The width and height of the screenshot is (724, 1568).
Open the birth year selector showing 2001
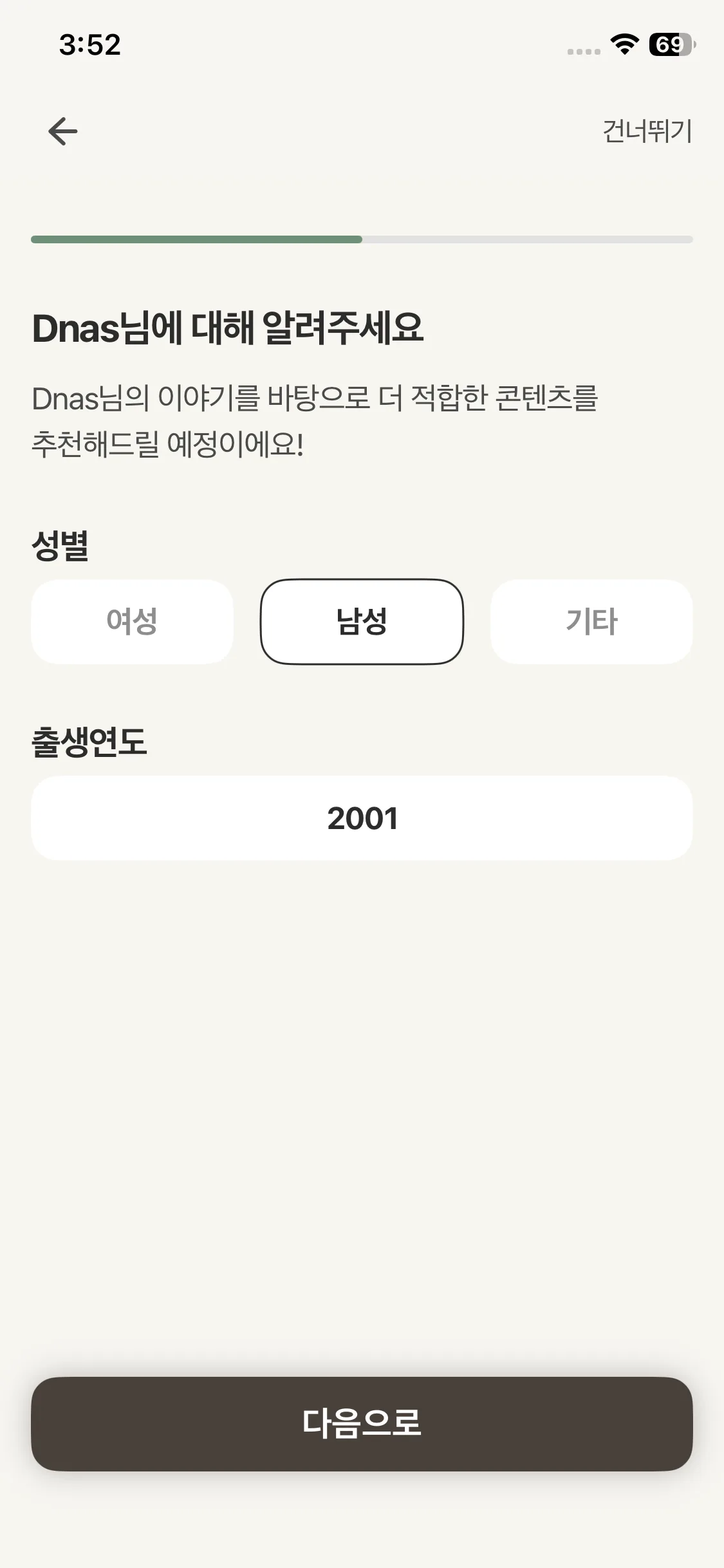click(x=362, y=818)
